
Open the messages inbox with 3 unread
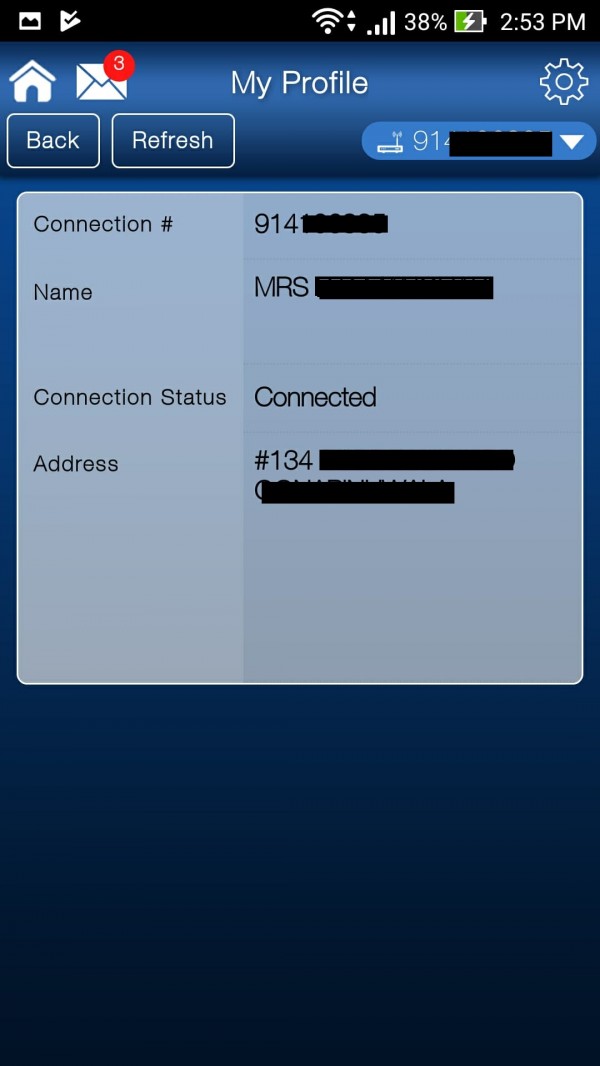[x=102, y=81]
